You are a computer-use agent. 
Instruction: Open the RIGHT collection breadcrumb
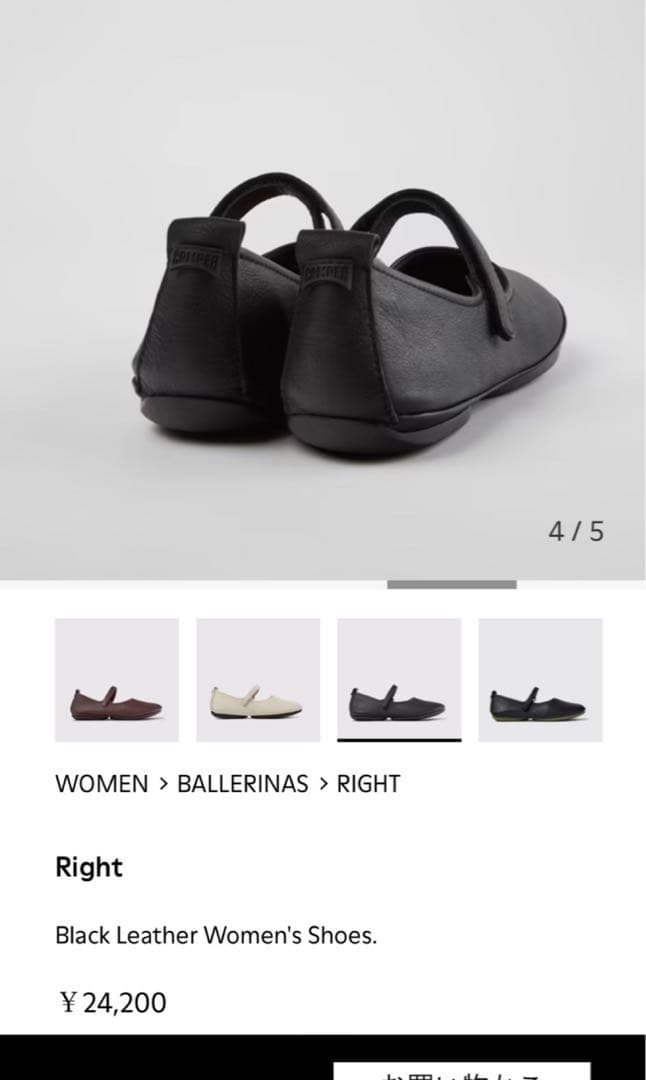click(x=368, y=784)
